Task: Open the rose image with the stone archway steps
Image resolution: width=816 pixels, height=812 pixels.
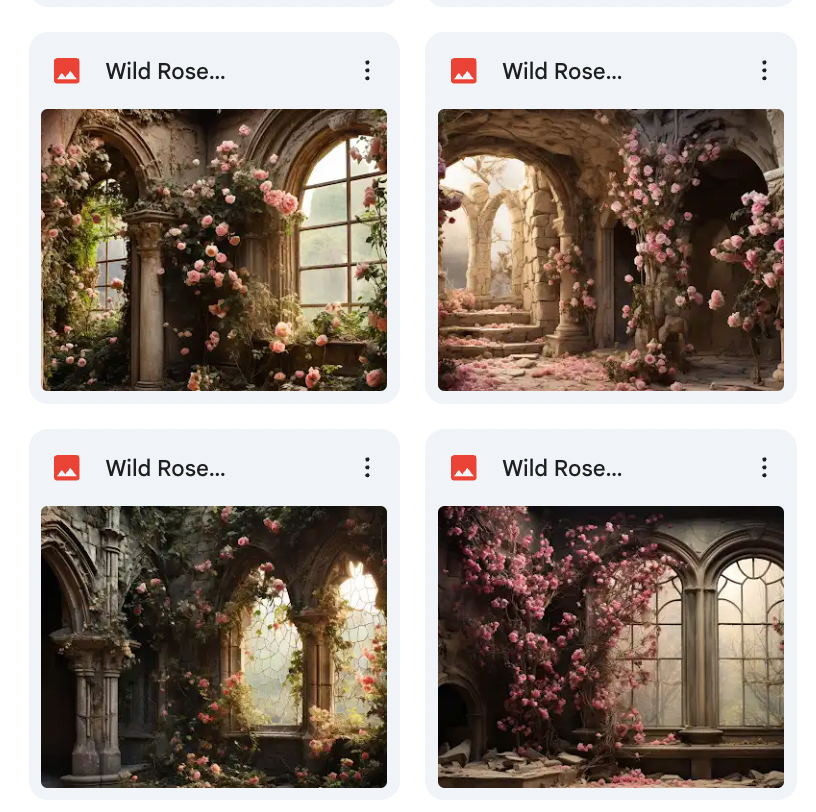Action: click(610, 250)
